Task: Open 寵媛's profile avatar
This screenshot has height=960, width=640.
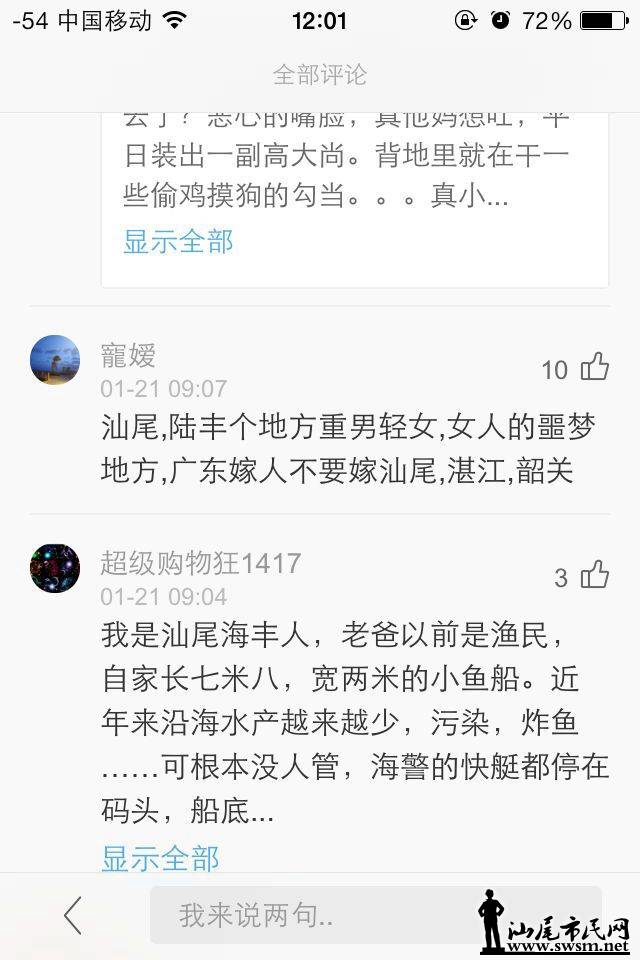Action: point(55,360)
